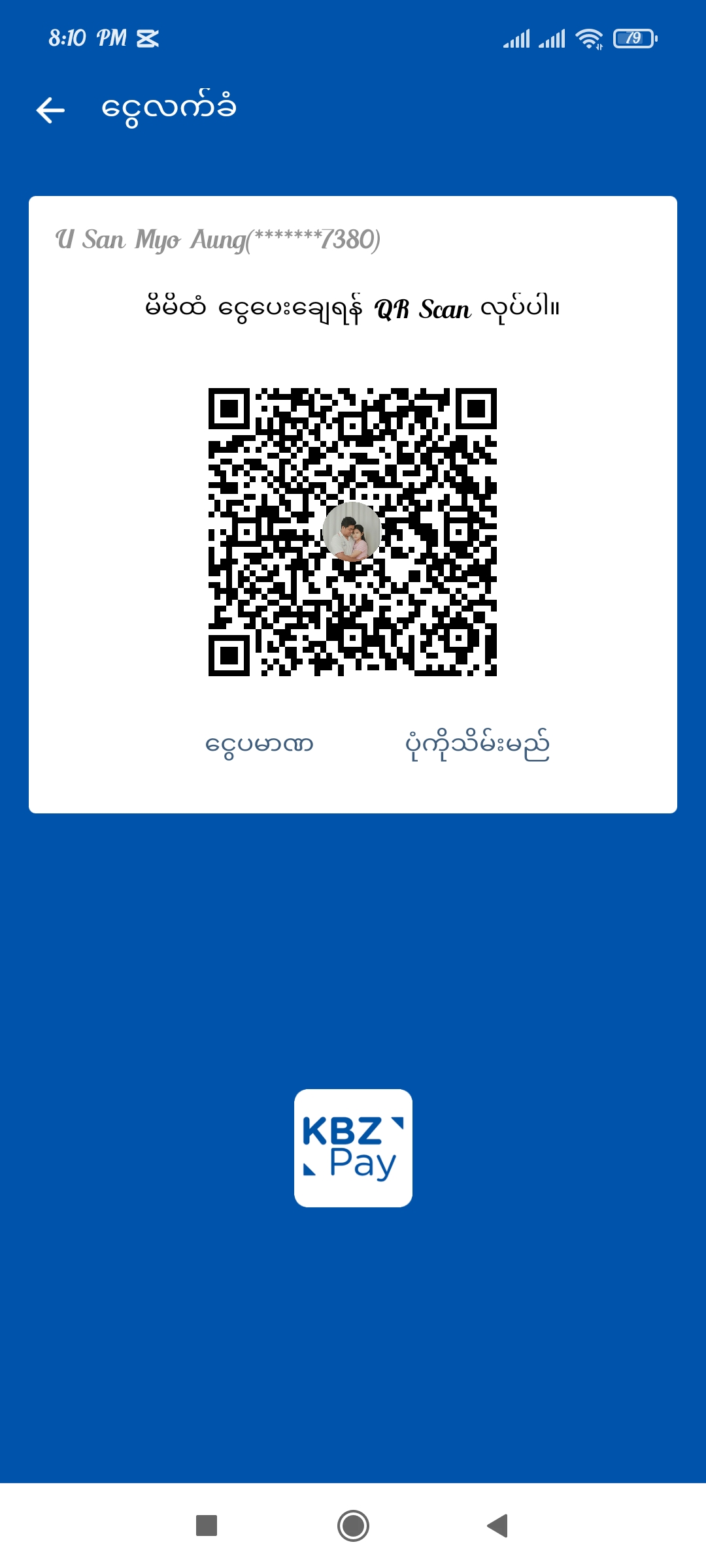Image resolution: width=706 pixels, height=1568 pixels.
Task: Open recent apps from navigation bar
Action: [x=207, y=1526]
